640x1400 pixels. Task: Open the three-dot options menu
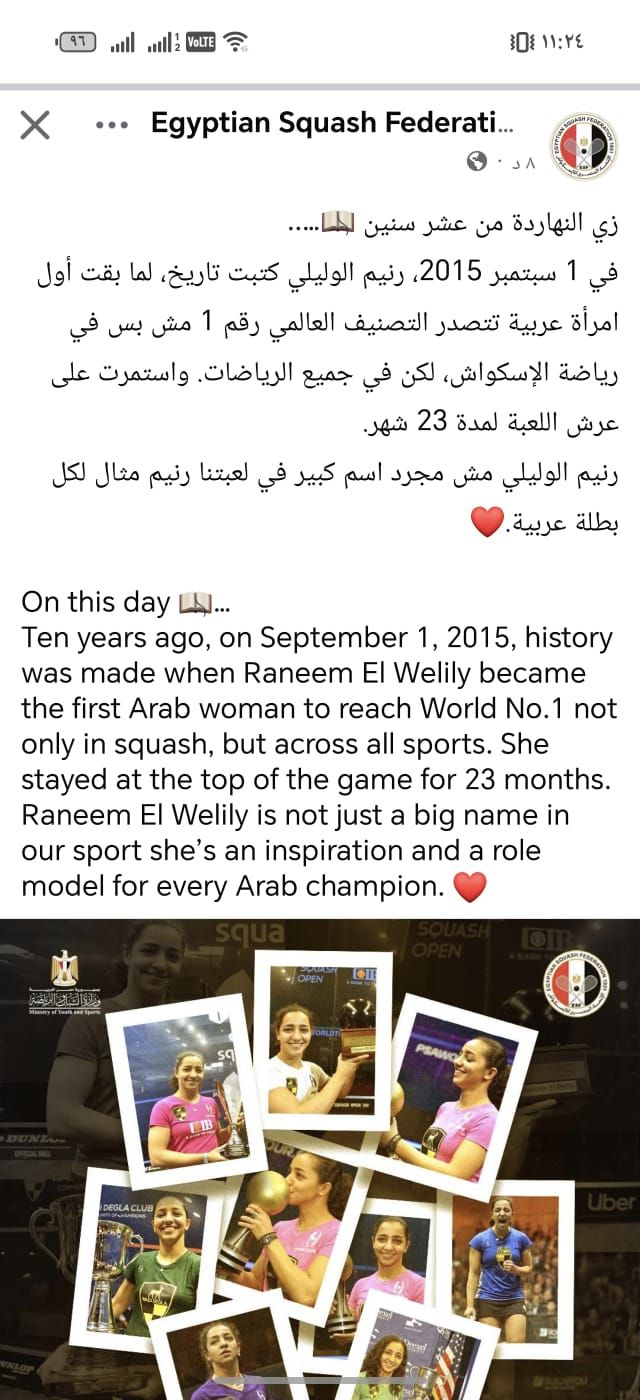[111, 125]
